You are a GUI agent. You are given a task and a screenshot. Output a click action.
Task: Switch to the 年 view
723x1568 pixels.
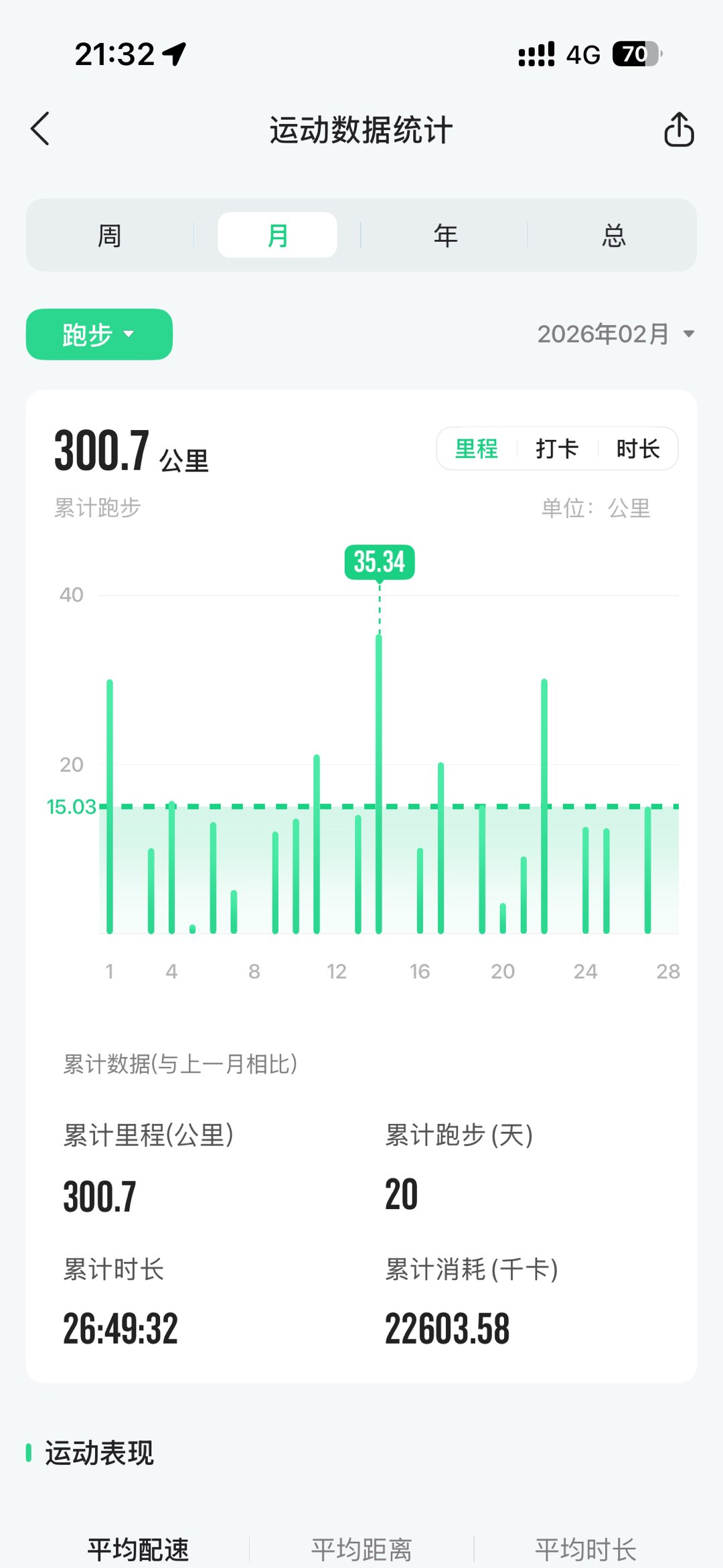point(445,236)
